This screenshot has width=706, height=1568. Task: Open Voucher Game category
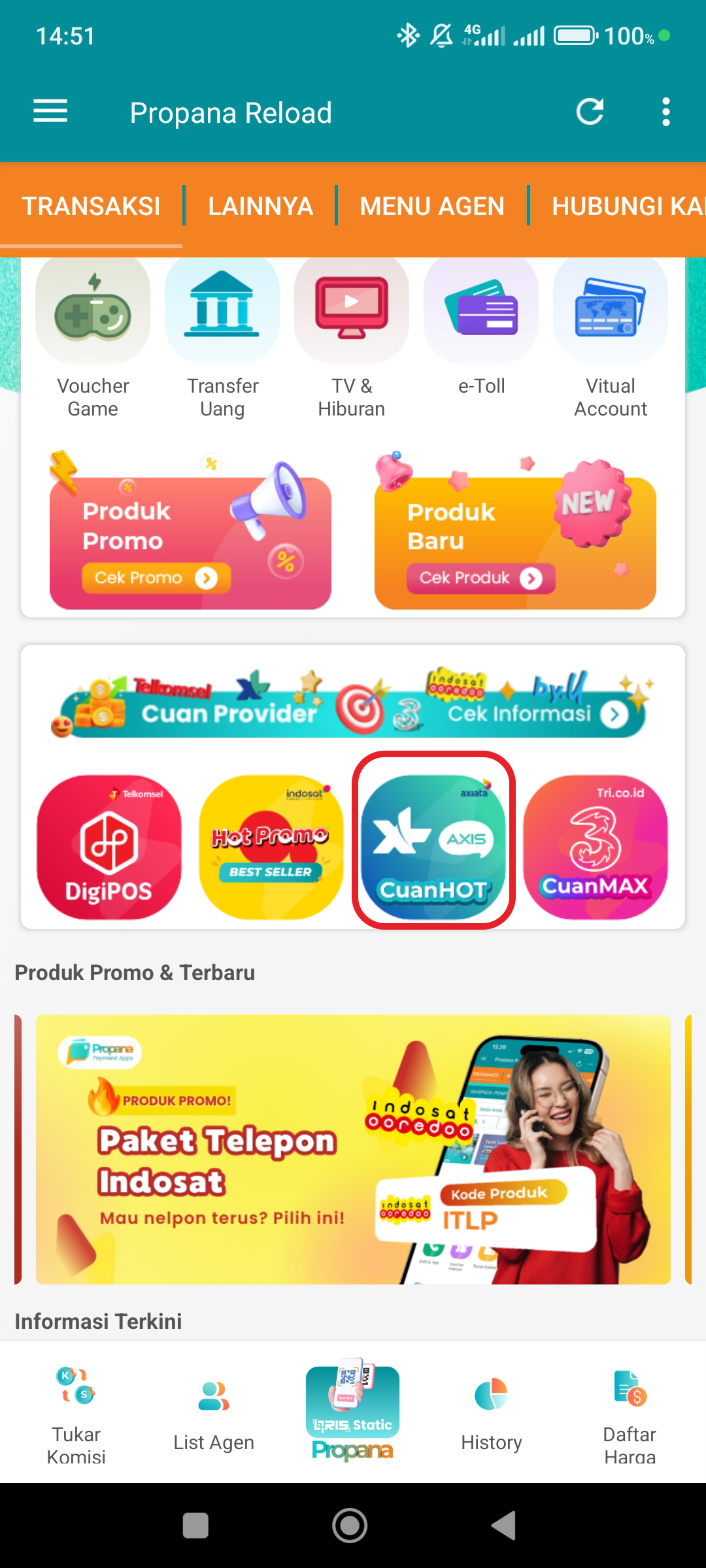point(93,338)
